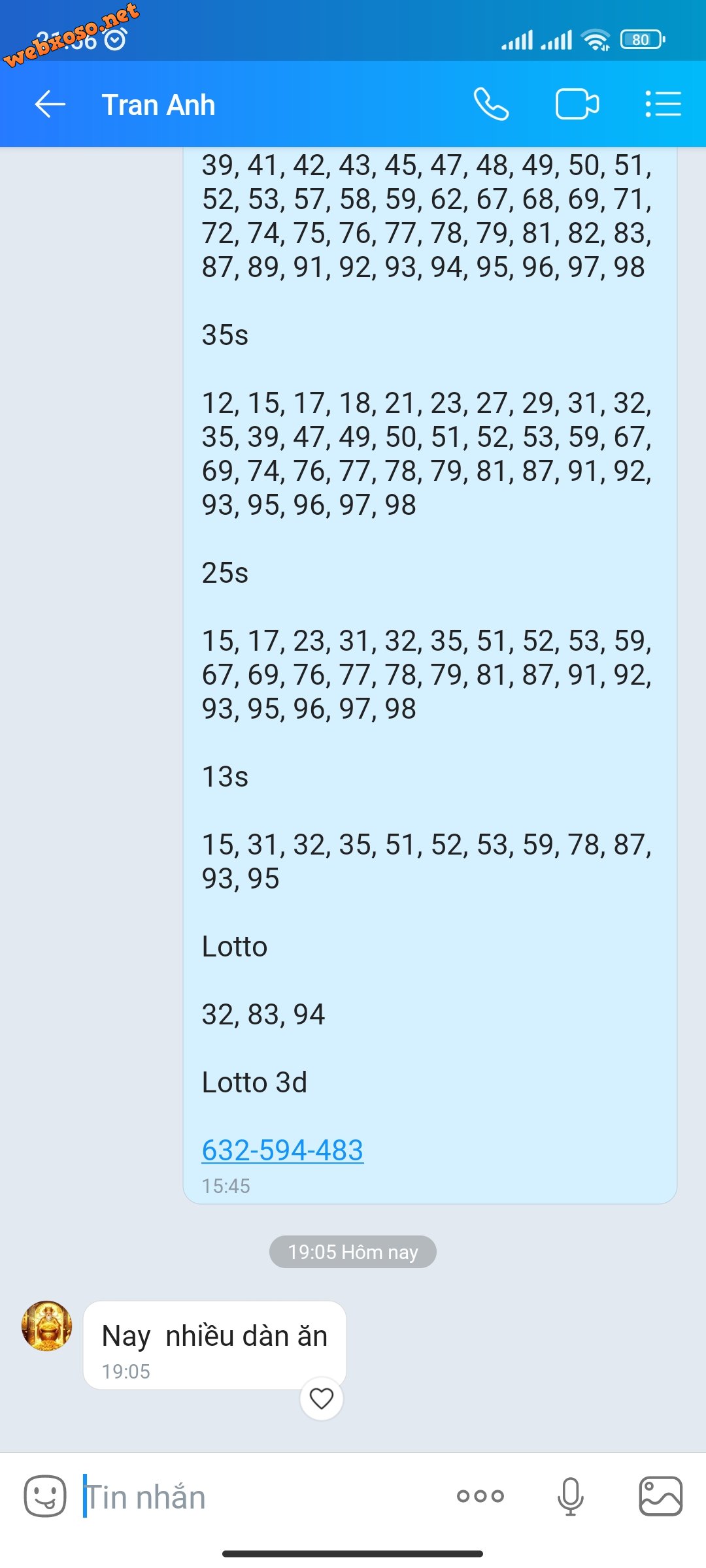The width and height of the screenshot is (706, 1568).
Task: Open the sender's profile picture
Action: [x=47, y=1326]
